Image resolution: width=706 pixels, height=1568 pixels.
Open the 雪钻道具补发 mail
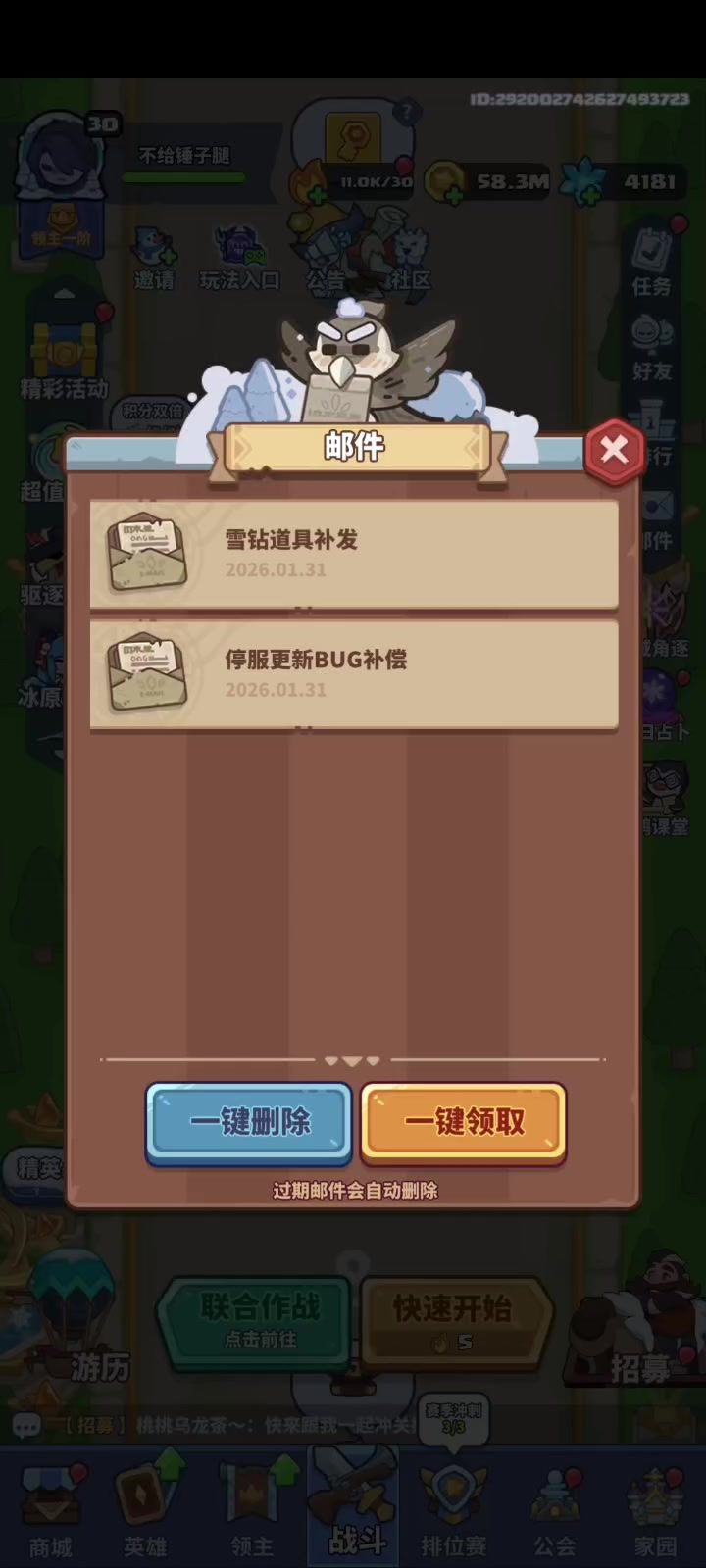pos(353,554)
